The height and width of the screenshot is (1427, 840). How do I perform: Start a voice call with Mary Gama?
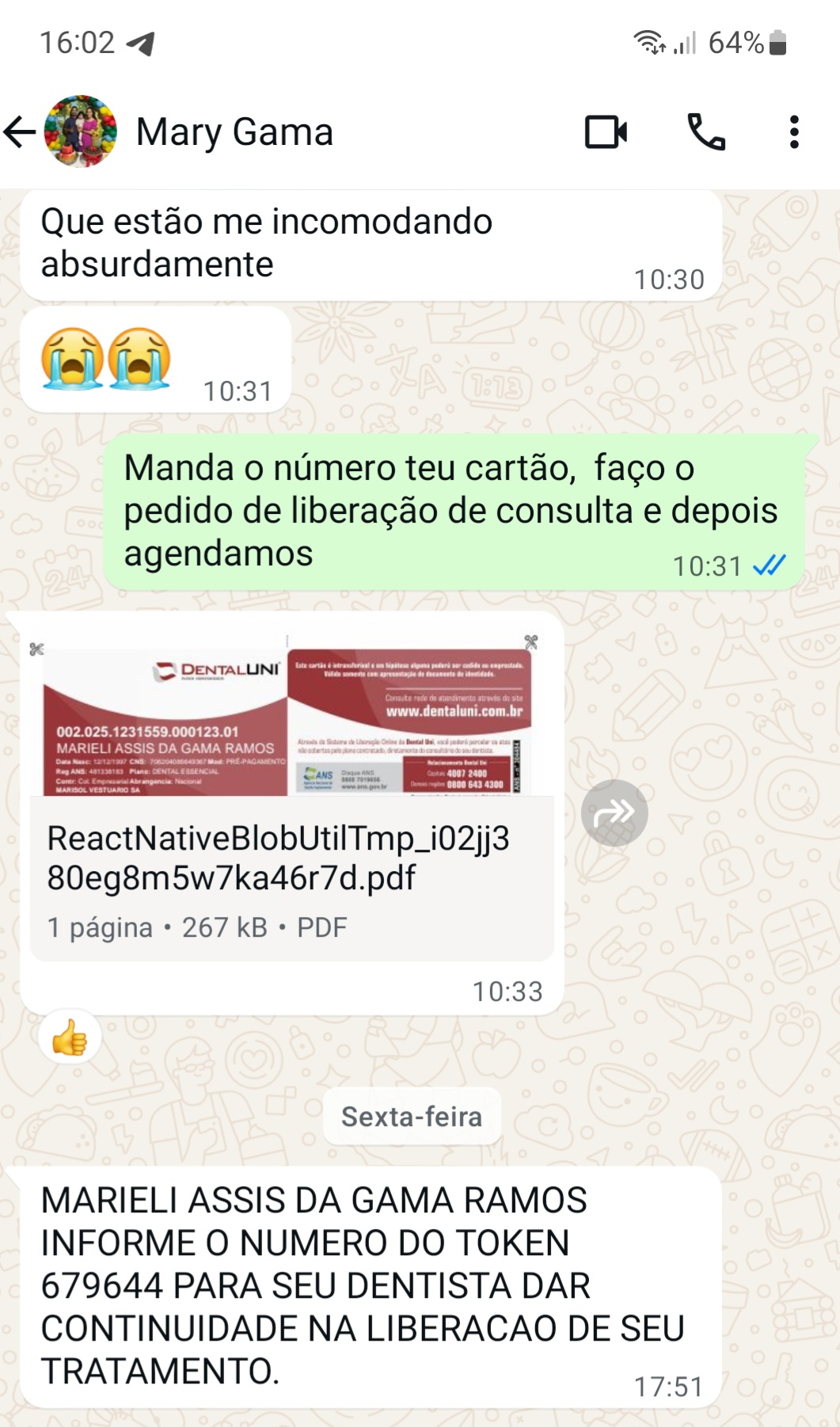coord(705,132)
